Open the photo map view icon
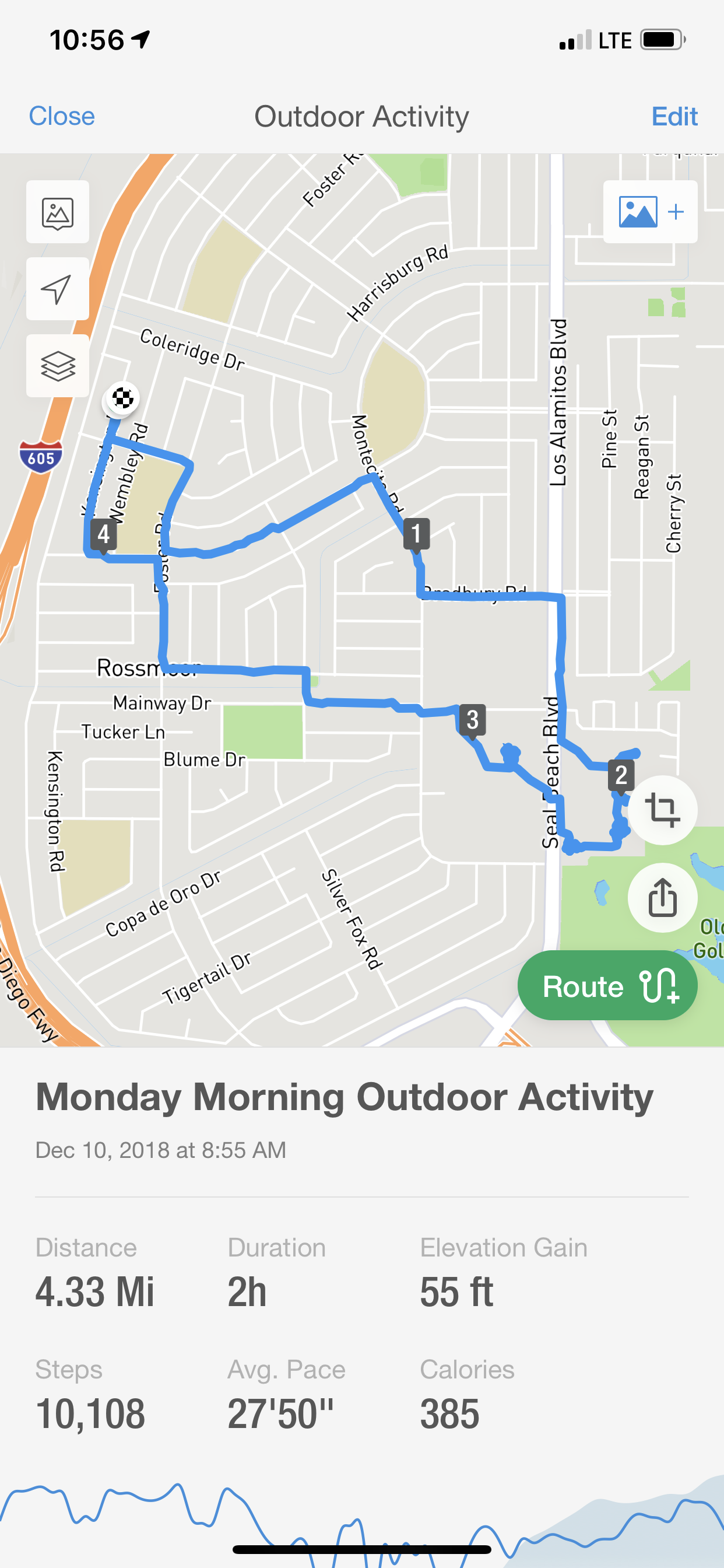Image resolution: width=724 pixels, height=1568 pixels. (x=58, y=212)
